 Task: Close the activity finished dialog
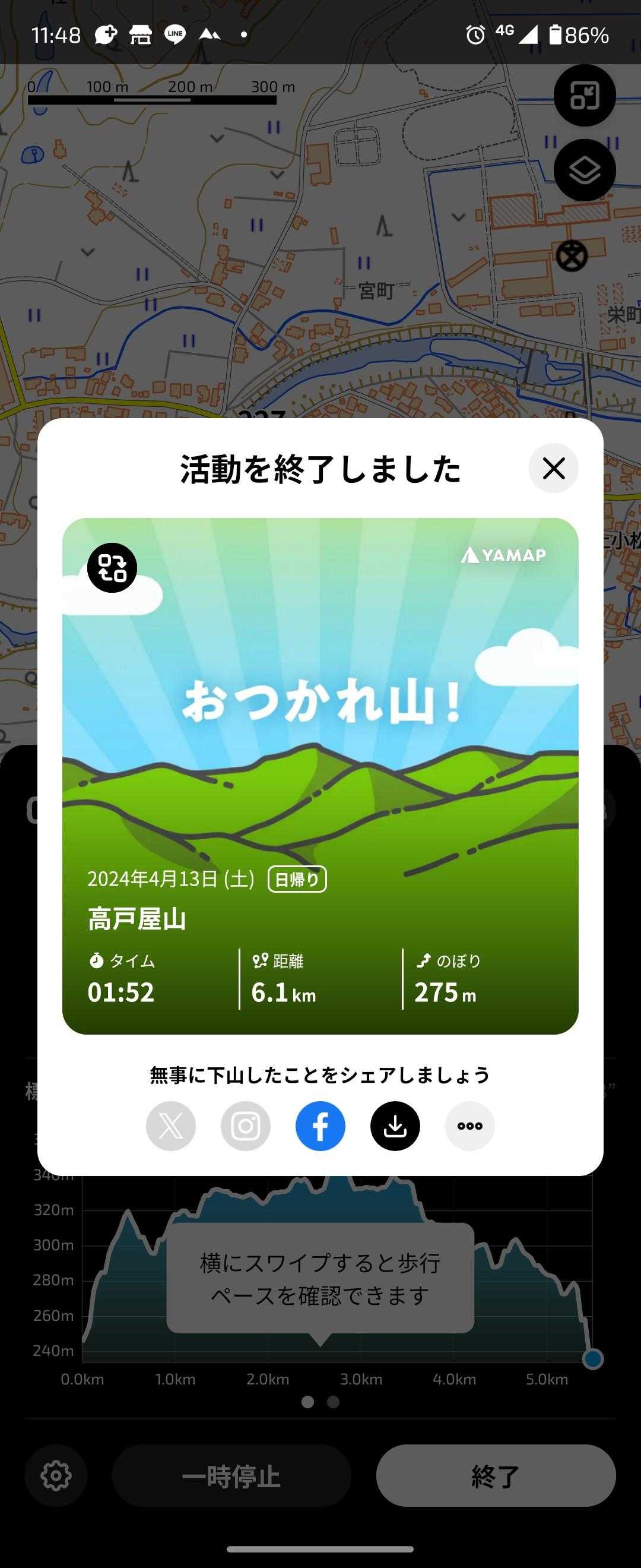click(x=553, y=468)
